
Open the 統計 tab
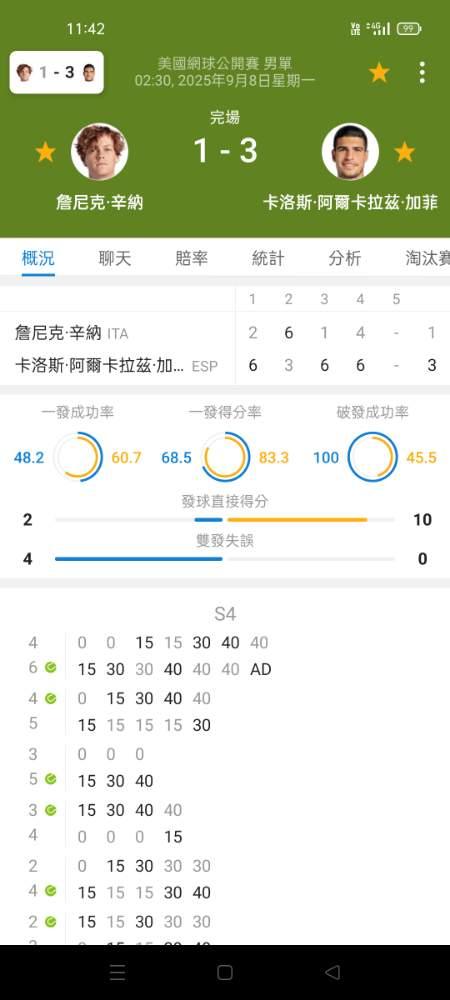[268, 258]
